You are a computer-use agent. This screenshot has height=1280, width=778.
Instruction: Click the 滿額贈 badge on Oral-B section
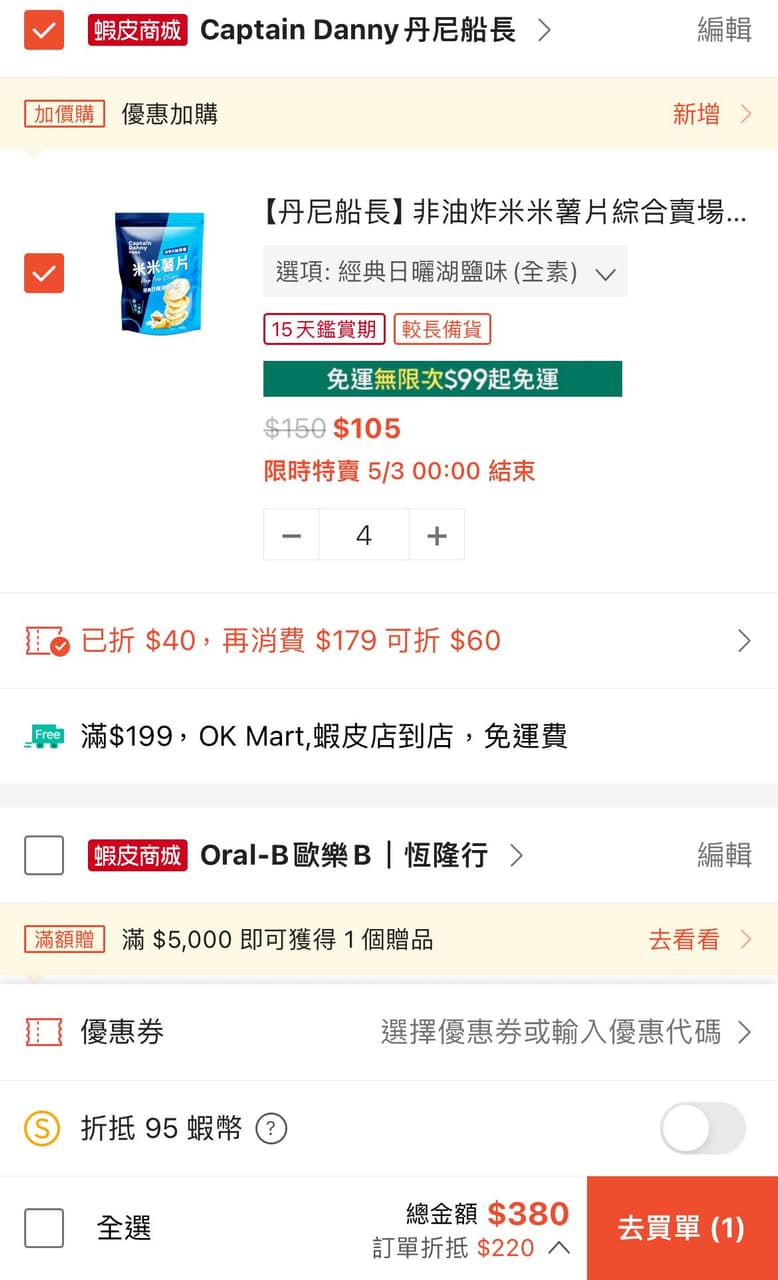[64, 938]
